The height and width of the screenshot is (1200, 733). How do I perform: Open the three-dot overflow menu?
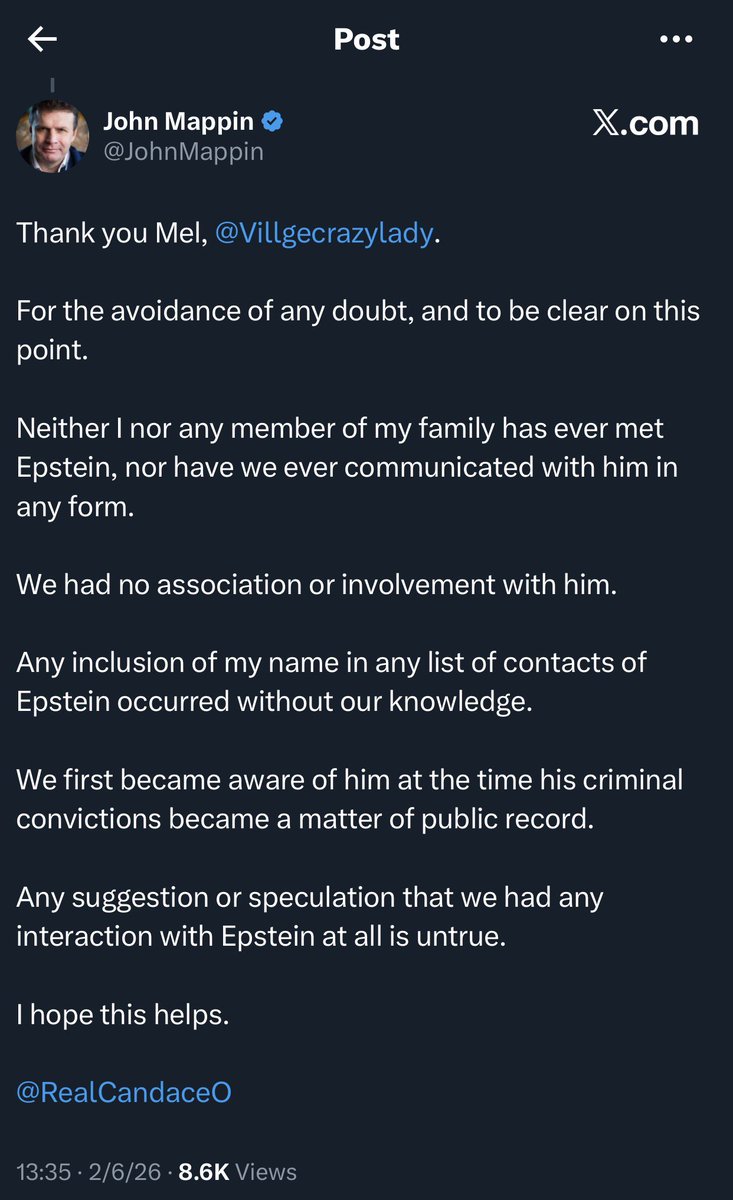677,40
